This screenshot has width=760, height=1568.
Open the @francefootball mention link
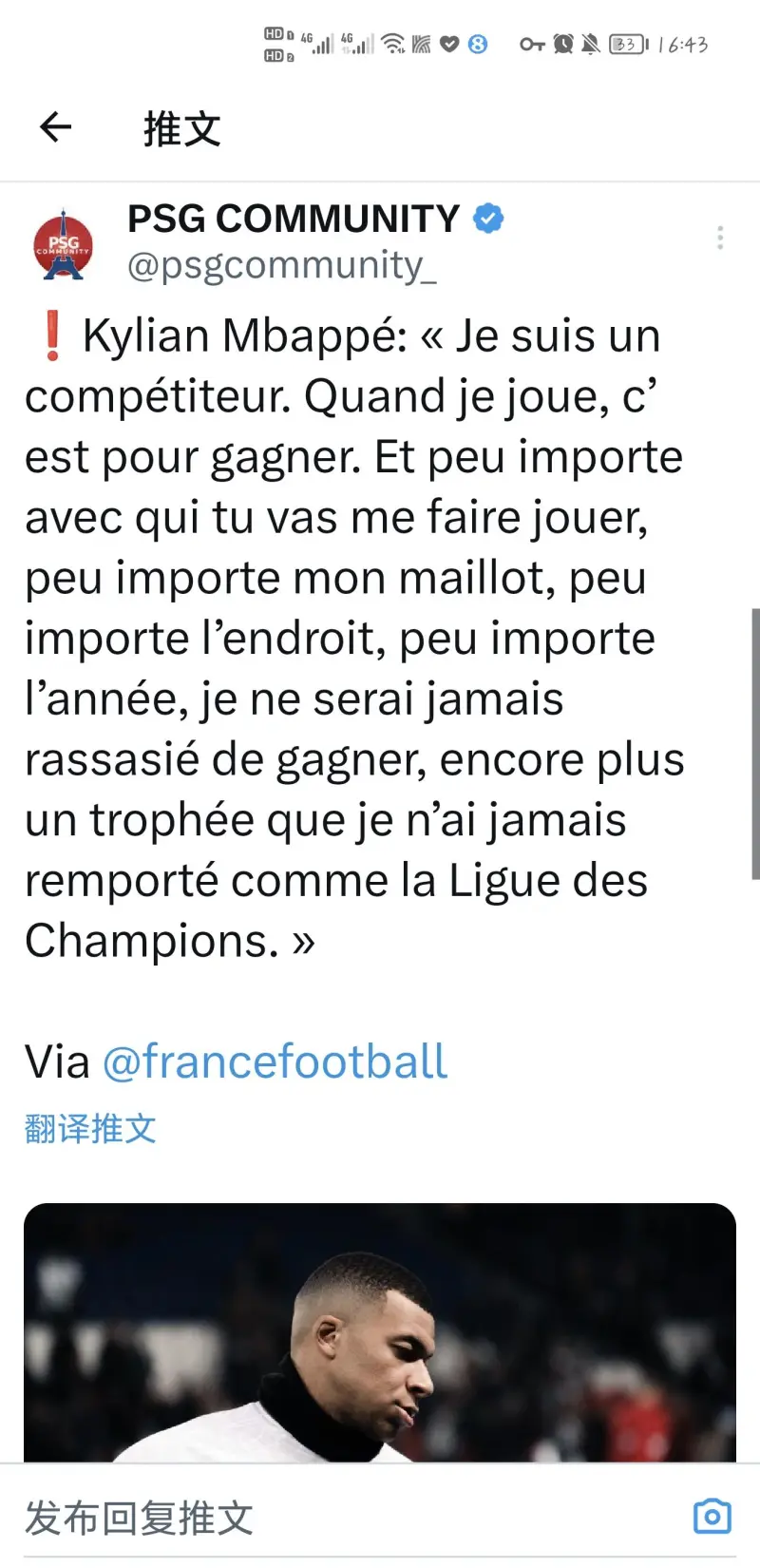pyautogui.click(x=275, y=1061)
